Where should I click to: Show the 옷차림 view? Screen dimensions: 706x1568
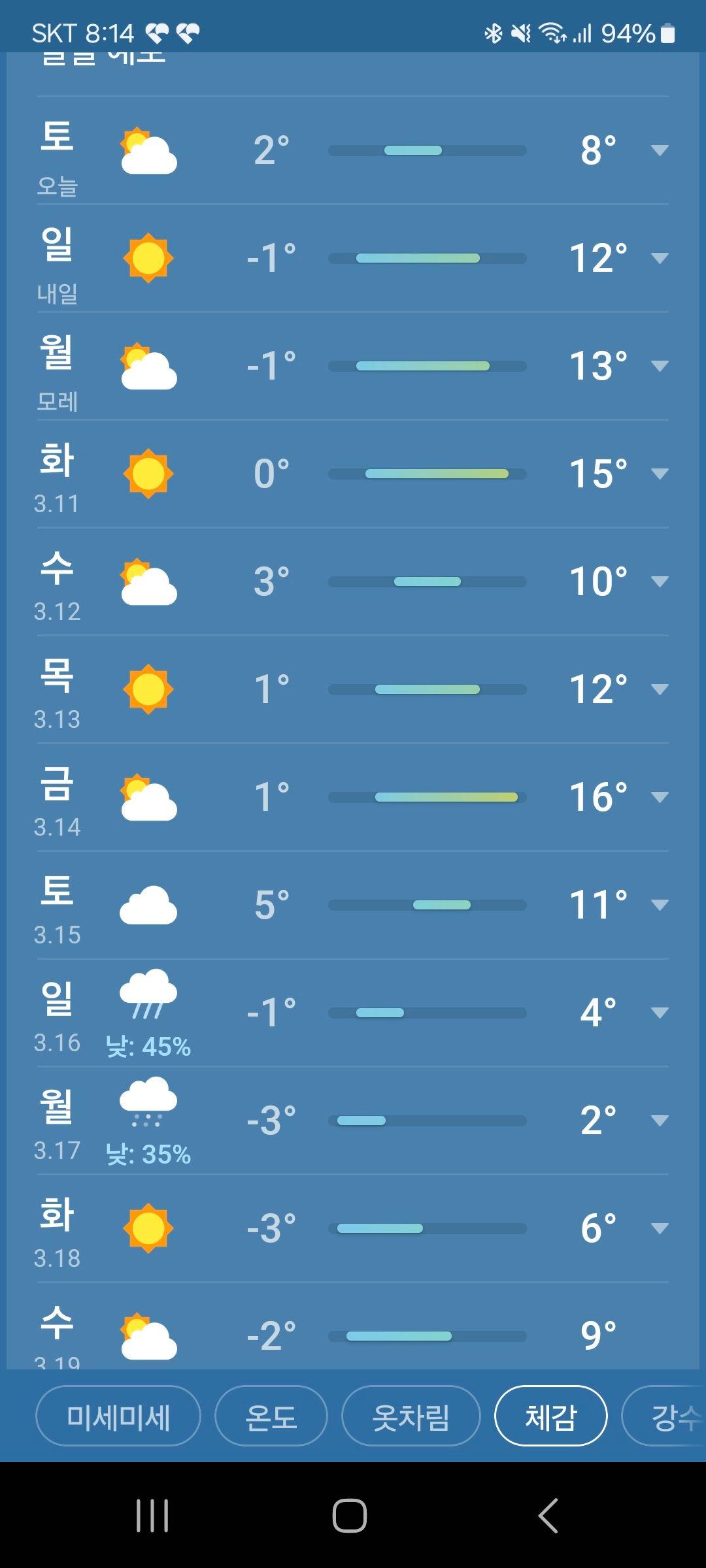[411, 1417]
